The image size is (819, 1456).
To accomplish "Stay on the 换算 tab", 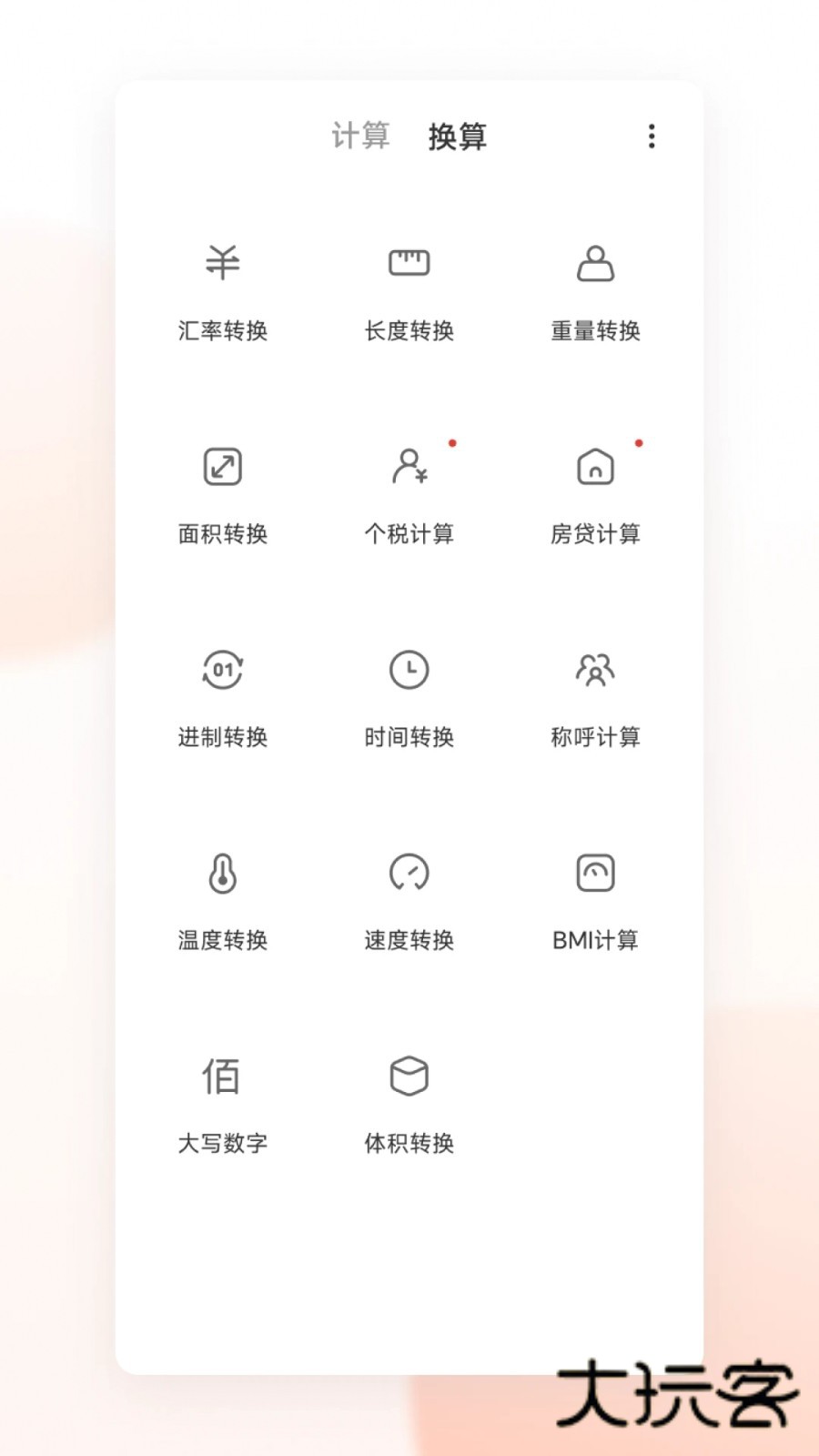I will pos(457,138).
